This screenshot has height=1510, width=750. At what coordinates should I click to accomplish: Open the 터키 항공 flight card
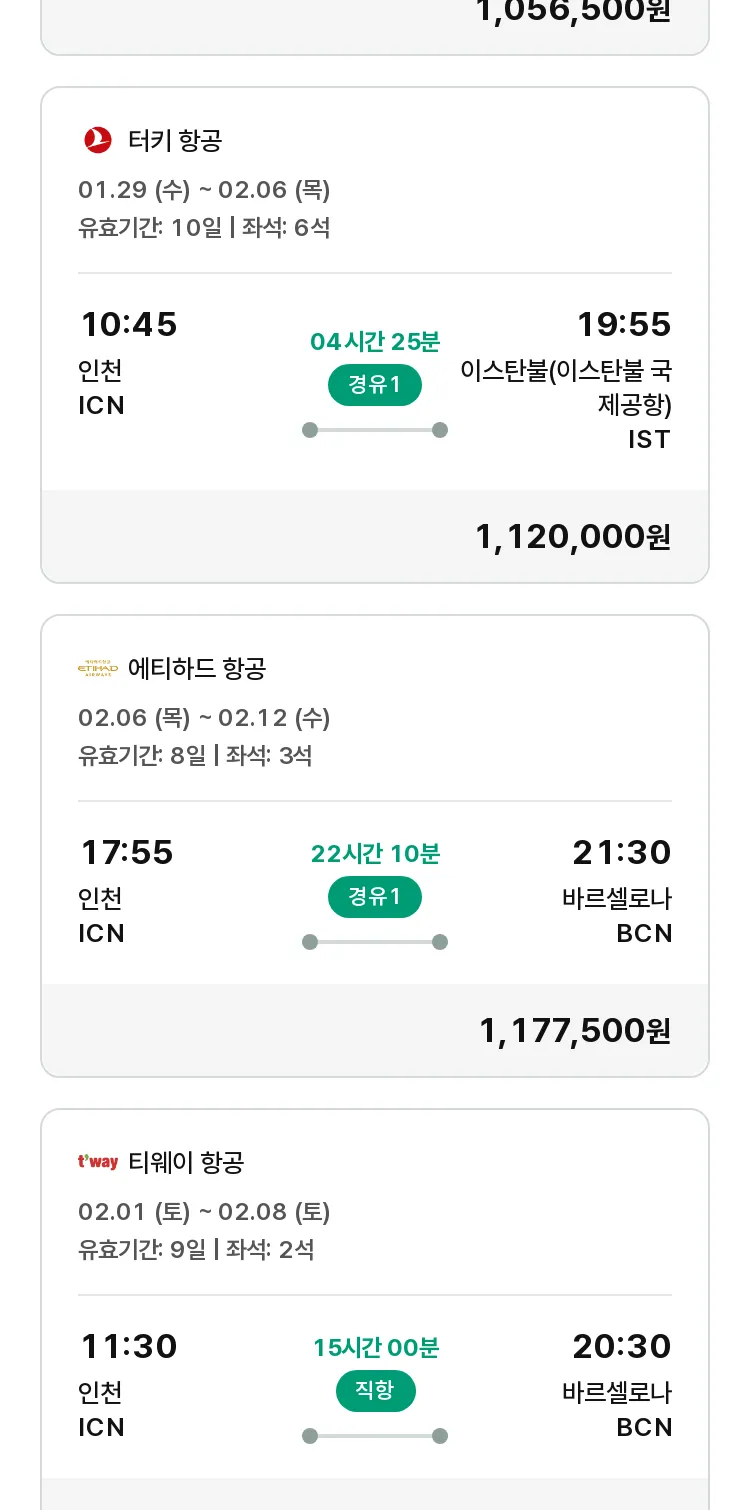[375, 335]
